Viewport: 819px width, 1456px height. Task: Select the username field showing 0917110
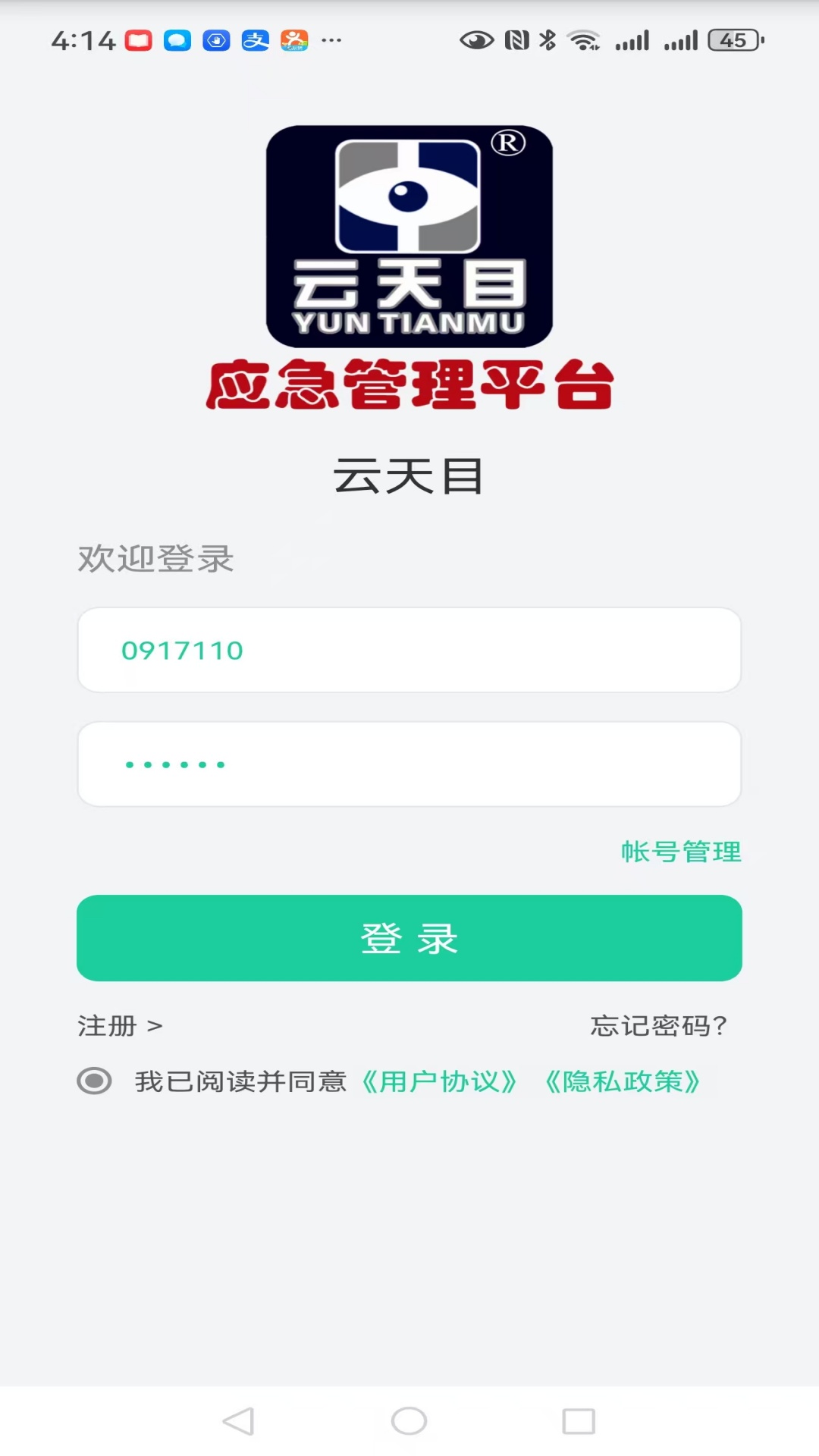(x=409, y=650)
